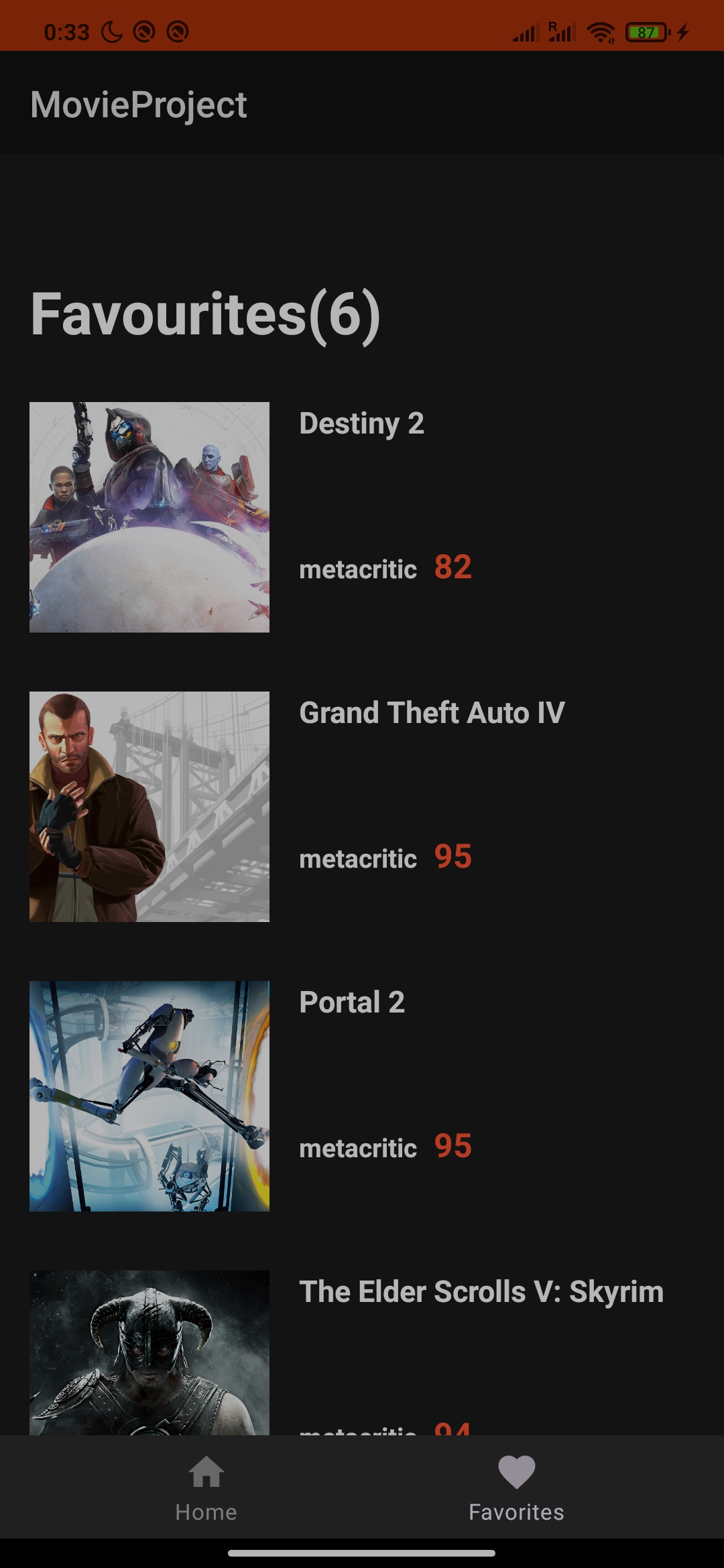This screenshot has width=724, height=1568.
Task: Tap the Portal 2 cover image
Action: coord(149,1092)
